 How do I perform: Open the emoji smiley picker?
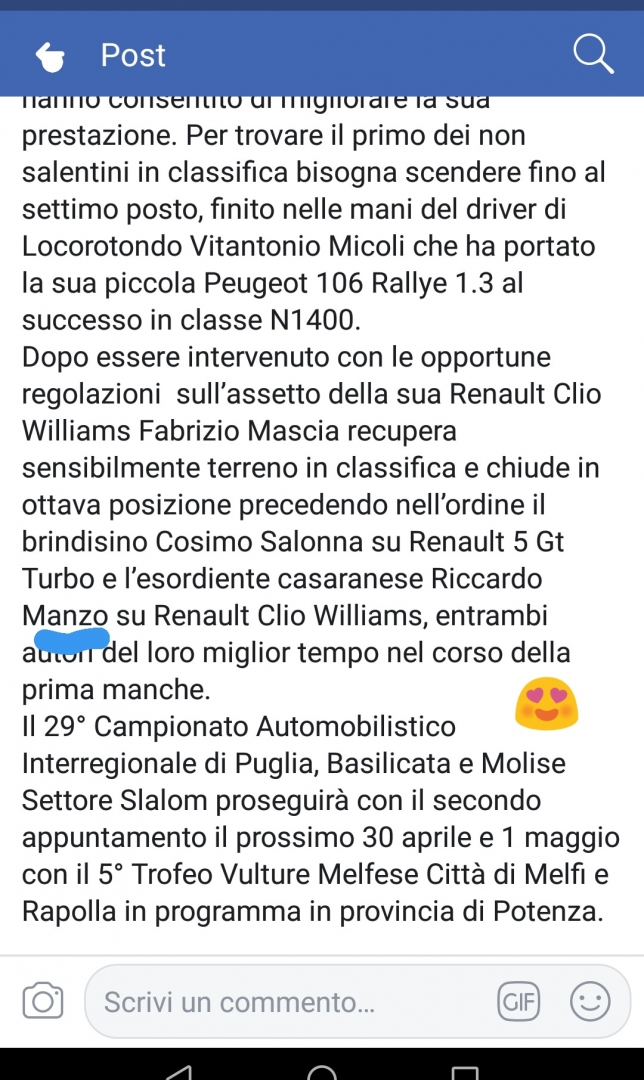(590, 1001)
